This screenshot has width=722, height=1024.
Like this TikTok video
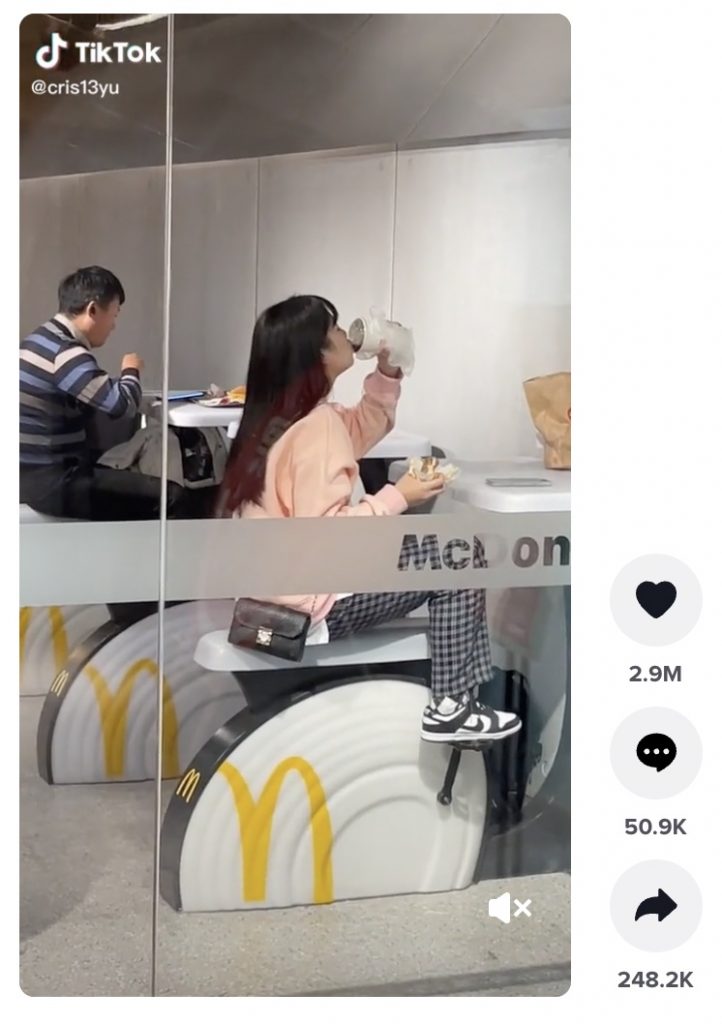pyautogui.click(x=656, y=600)
